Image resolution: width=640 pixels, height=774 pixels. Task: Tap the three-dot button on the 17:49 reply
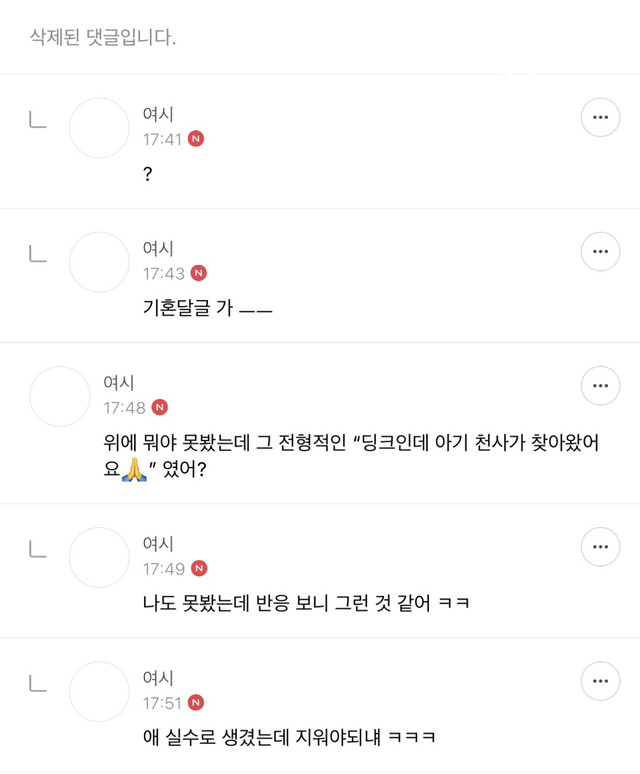(x=600, y=547)
